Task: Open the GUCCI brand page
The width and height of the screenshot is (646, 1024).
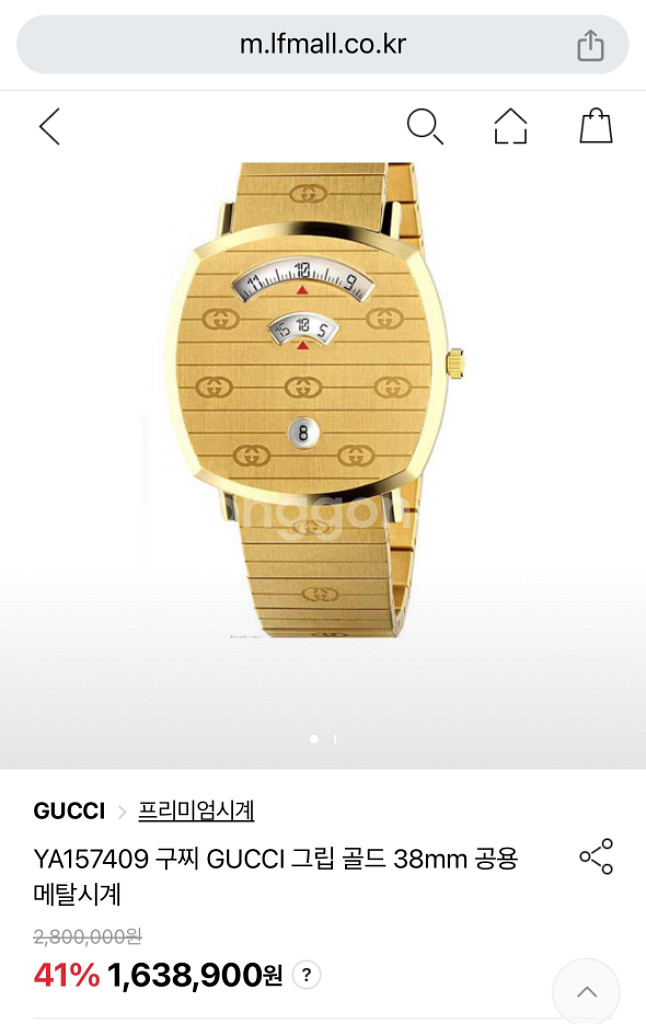Action: [69, 811]
